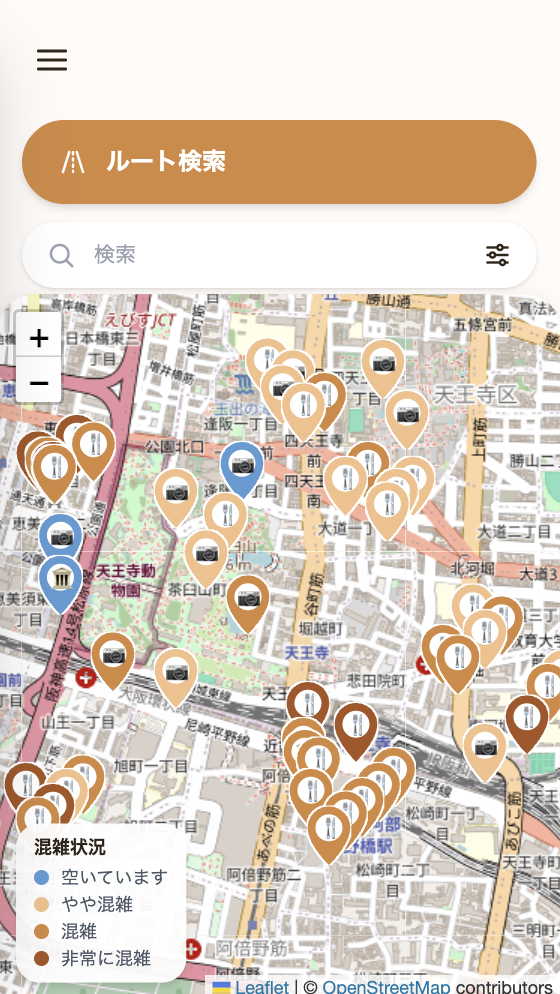Select the dark camera pin near 茶臼山町
The width and height of the screenshot is (560, 994).
click(x=248, y=604)
